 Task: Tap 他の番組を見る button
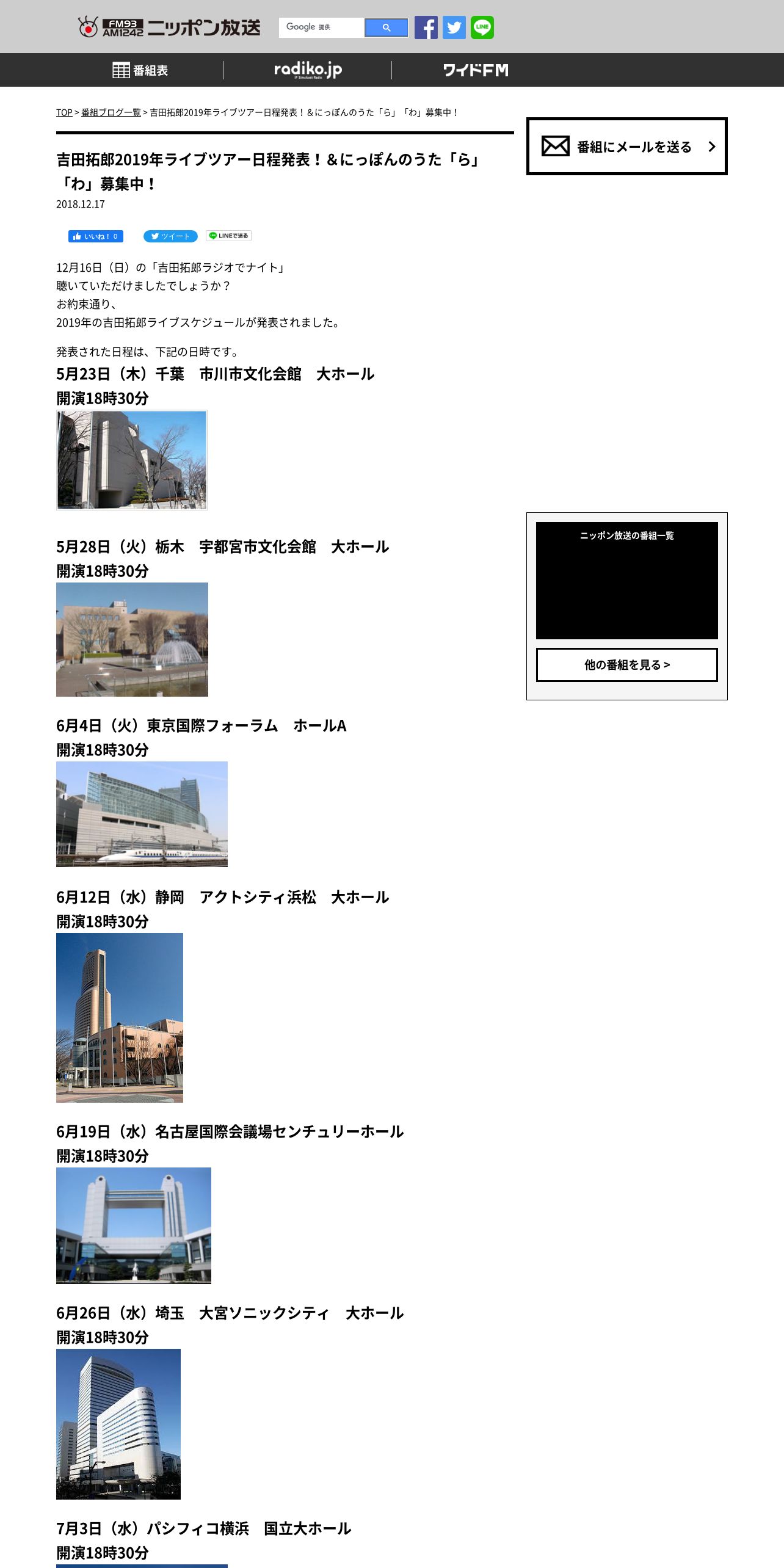tap(627, 665)
